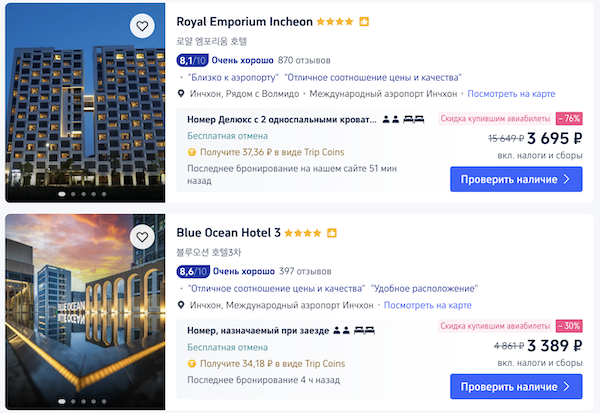The image size is (600, 413).
Task: View Royal Emporium Incheon on the map
Action: [511, 94]
